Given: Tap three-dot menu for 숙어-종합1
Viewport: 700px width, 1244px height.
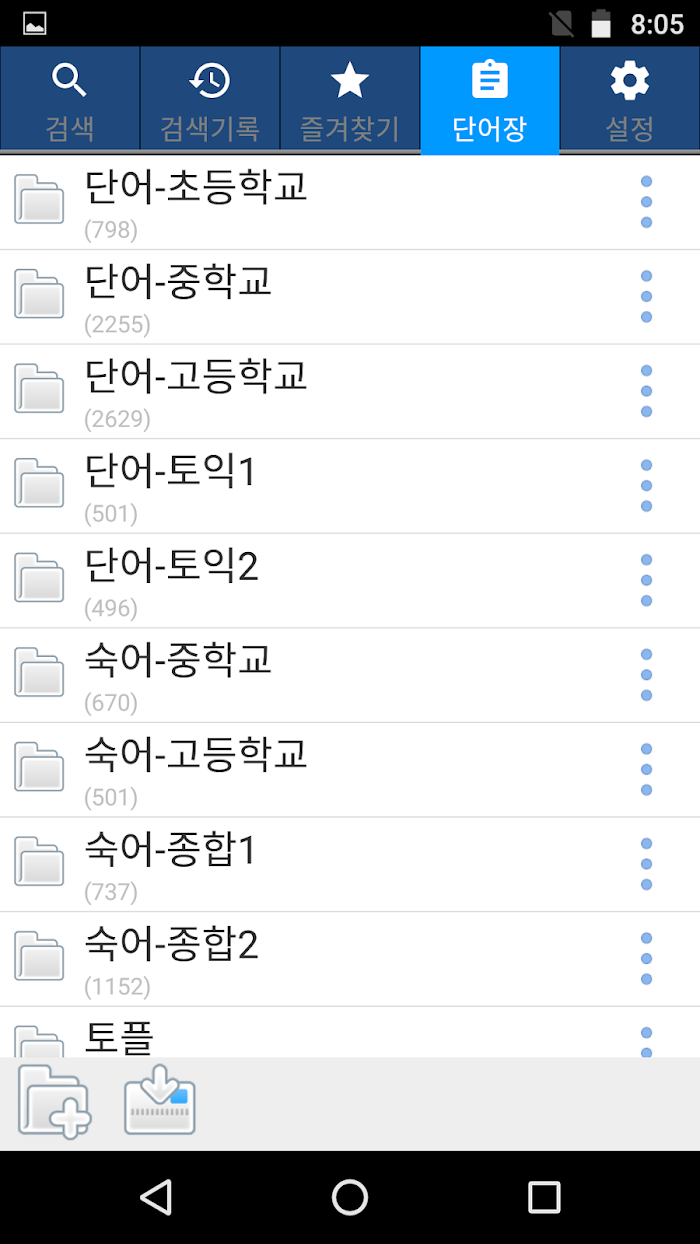Looking at the screenshot, I should 646,864.
